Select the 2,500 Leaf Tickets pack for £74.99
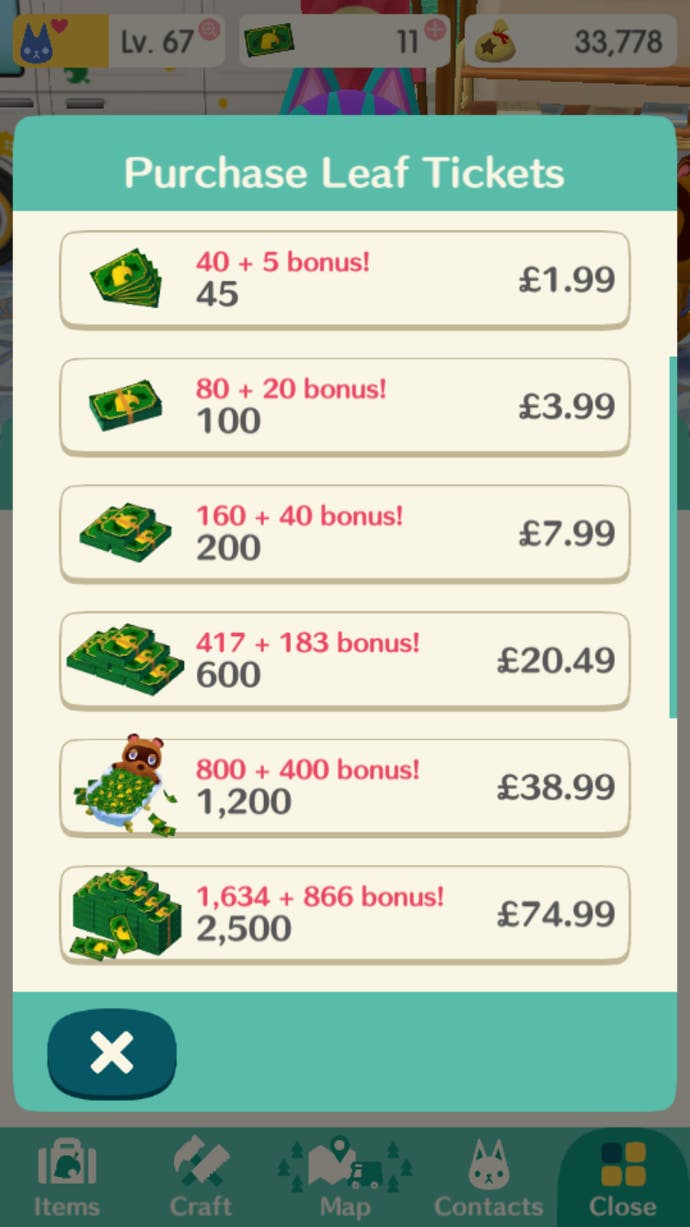690x1227 pixels. click(x=345, y=914)
